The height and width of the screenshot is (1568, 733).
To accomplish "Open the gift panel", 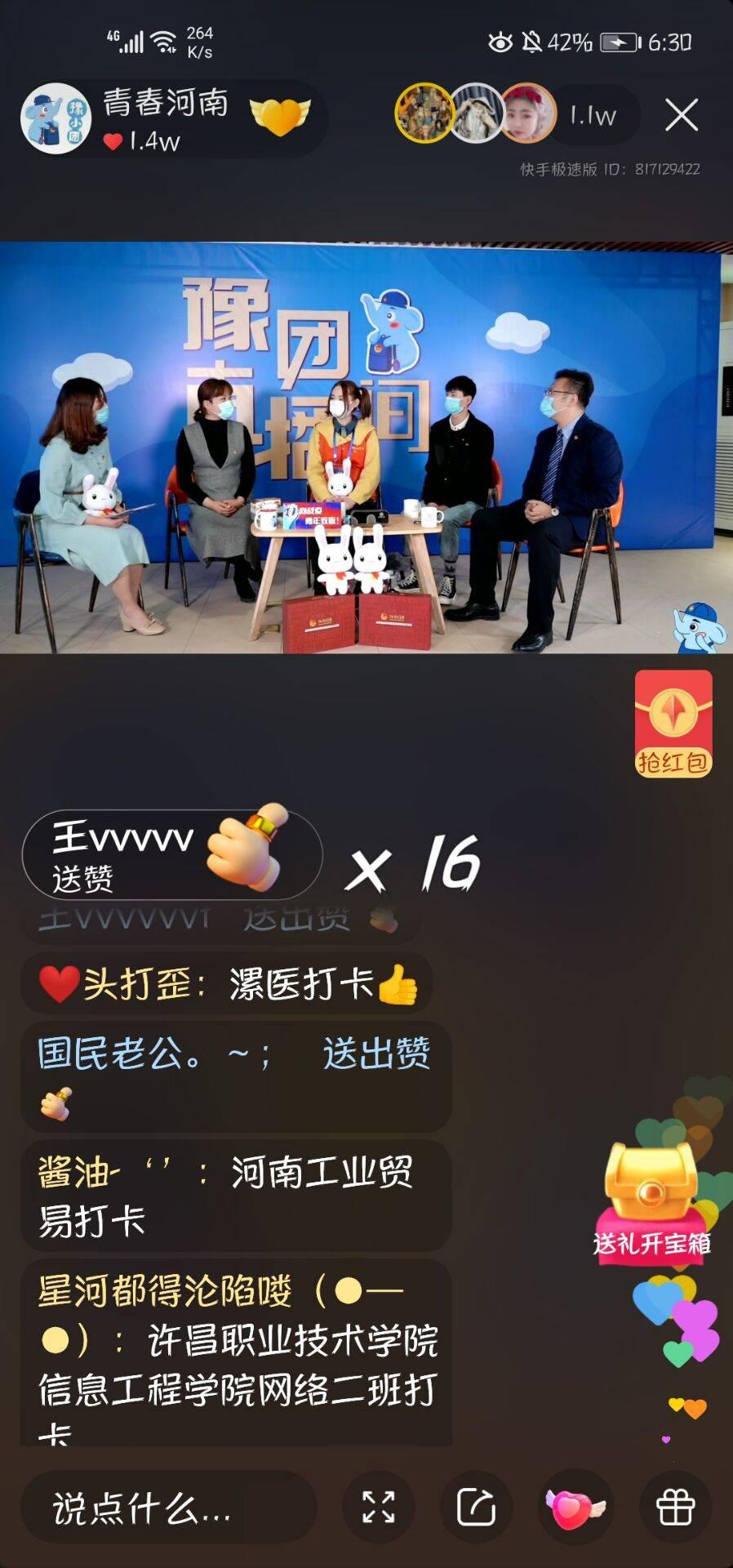I will tap(675, 1508).
